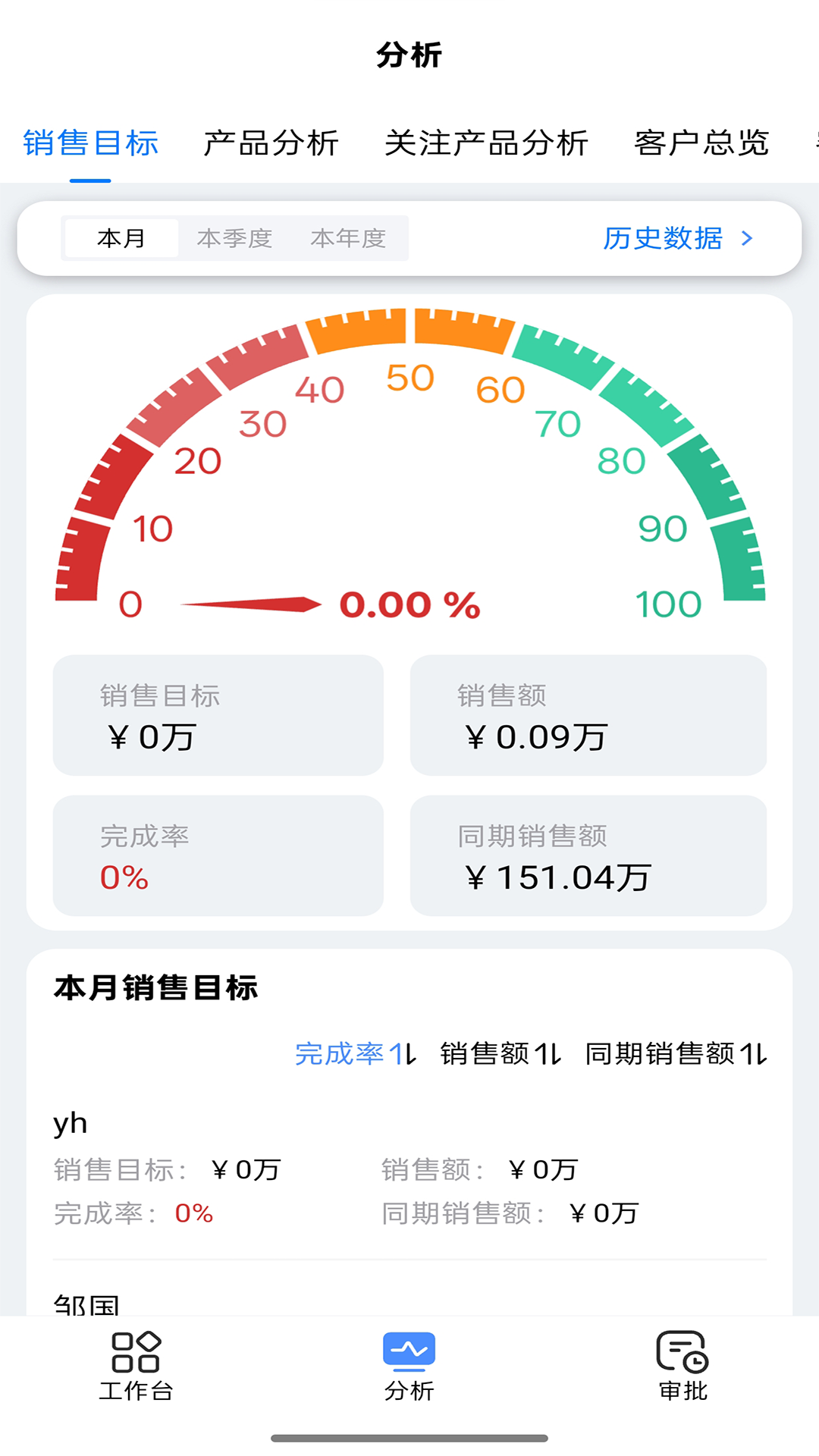Sort the list by 完成率
This screenshot has height=1456, width=819.
tap(356, 1053)
